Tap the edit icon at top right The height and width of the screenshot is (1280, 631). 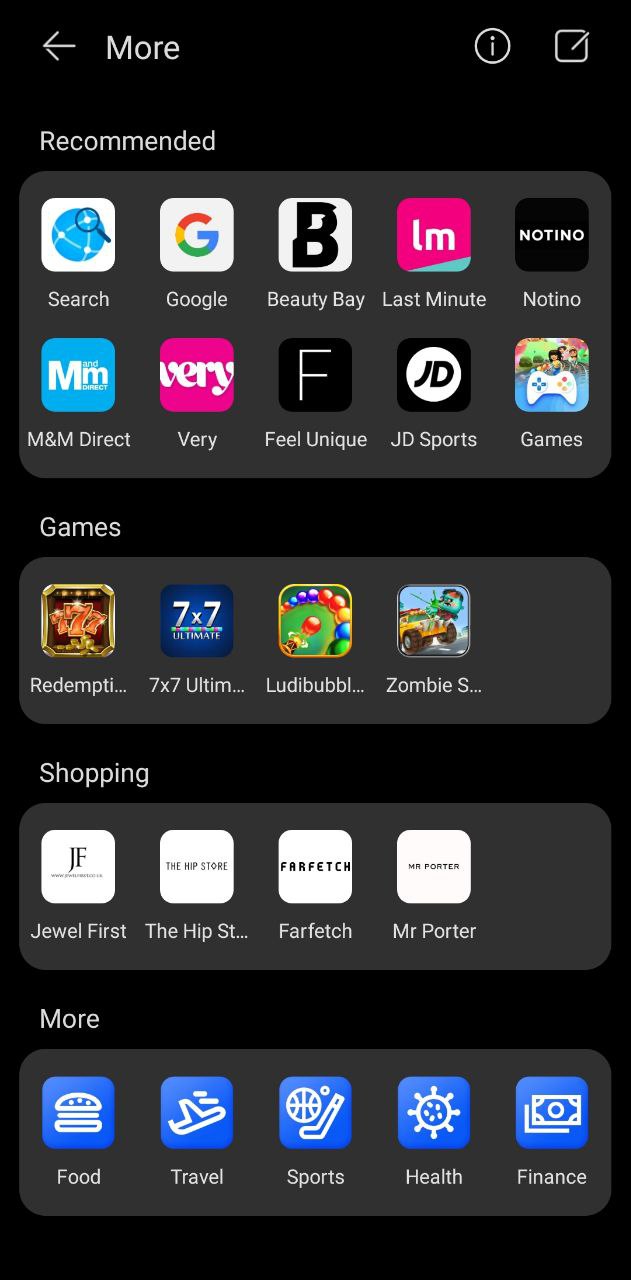tap(571, 46)
